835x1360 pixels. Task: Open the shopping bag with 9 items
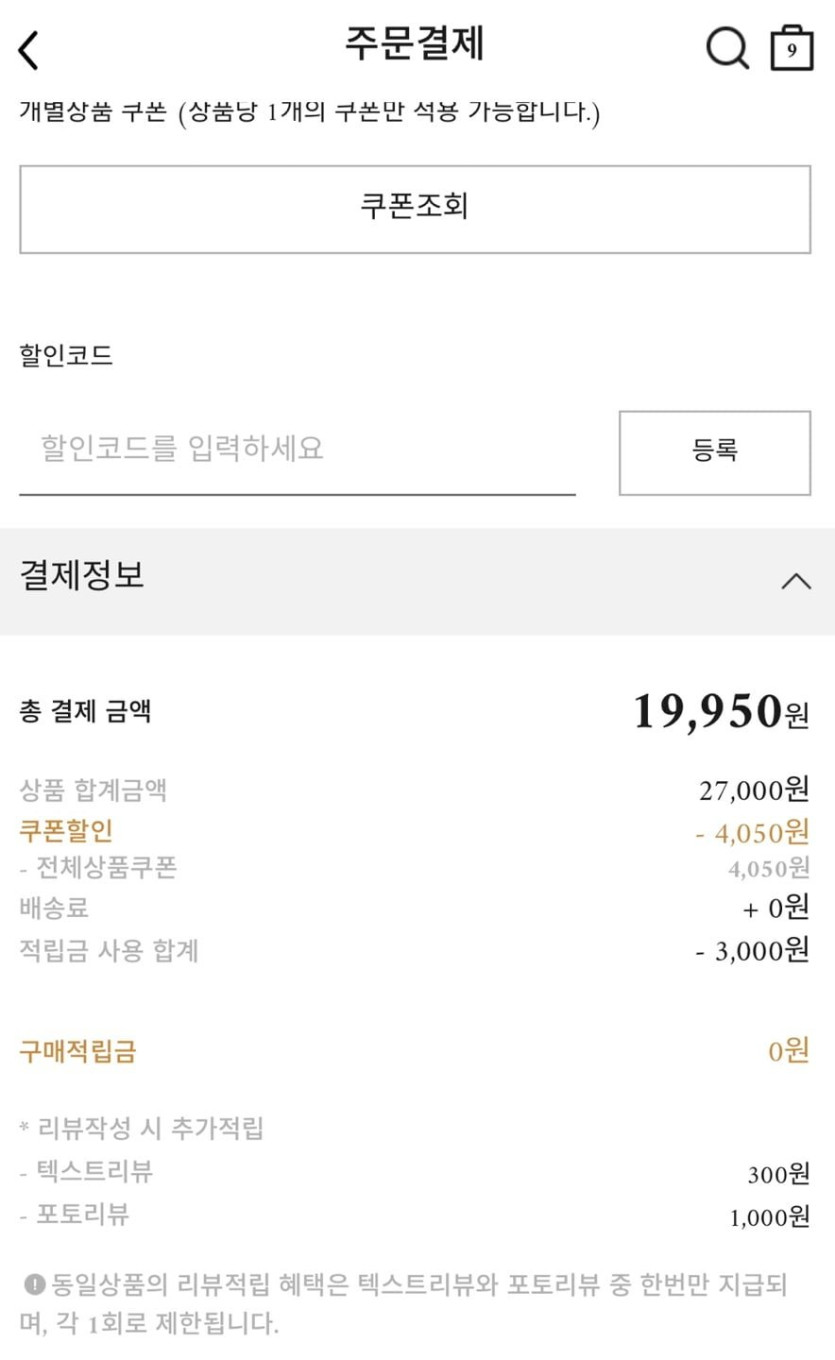(x=791, y=47)
